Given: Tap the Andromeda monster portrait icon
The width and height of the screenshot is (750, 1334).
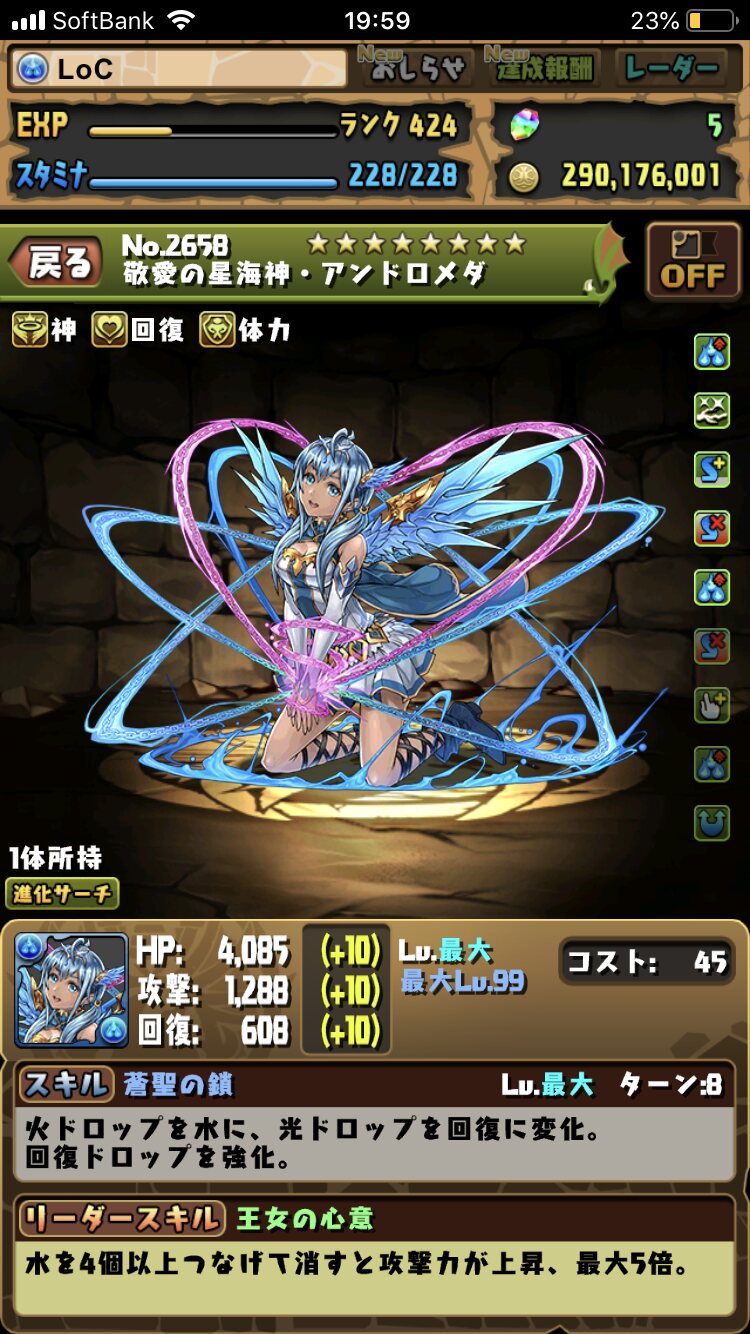Looking at the screenshot, I should [x=72, y=990].
